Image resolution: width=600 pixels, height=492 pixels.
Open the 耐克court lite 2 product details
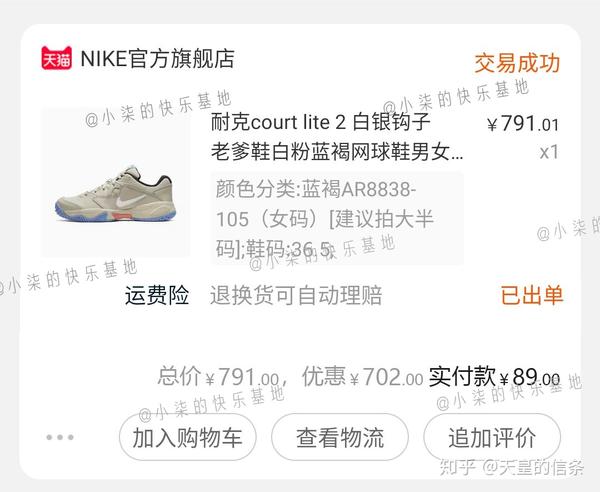[x=336, y=138]
